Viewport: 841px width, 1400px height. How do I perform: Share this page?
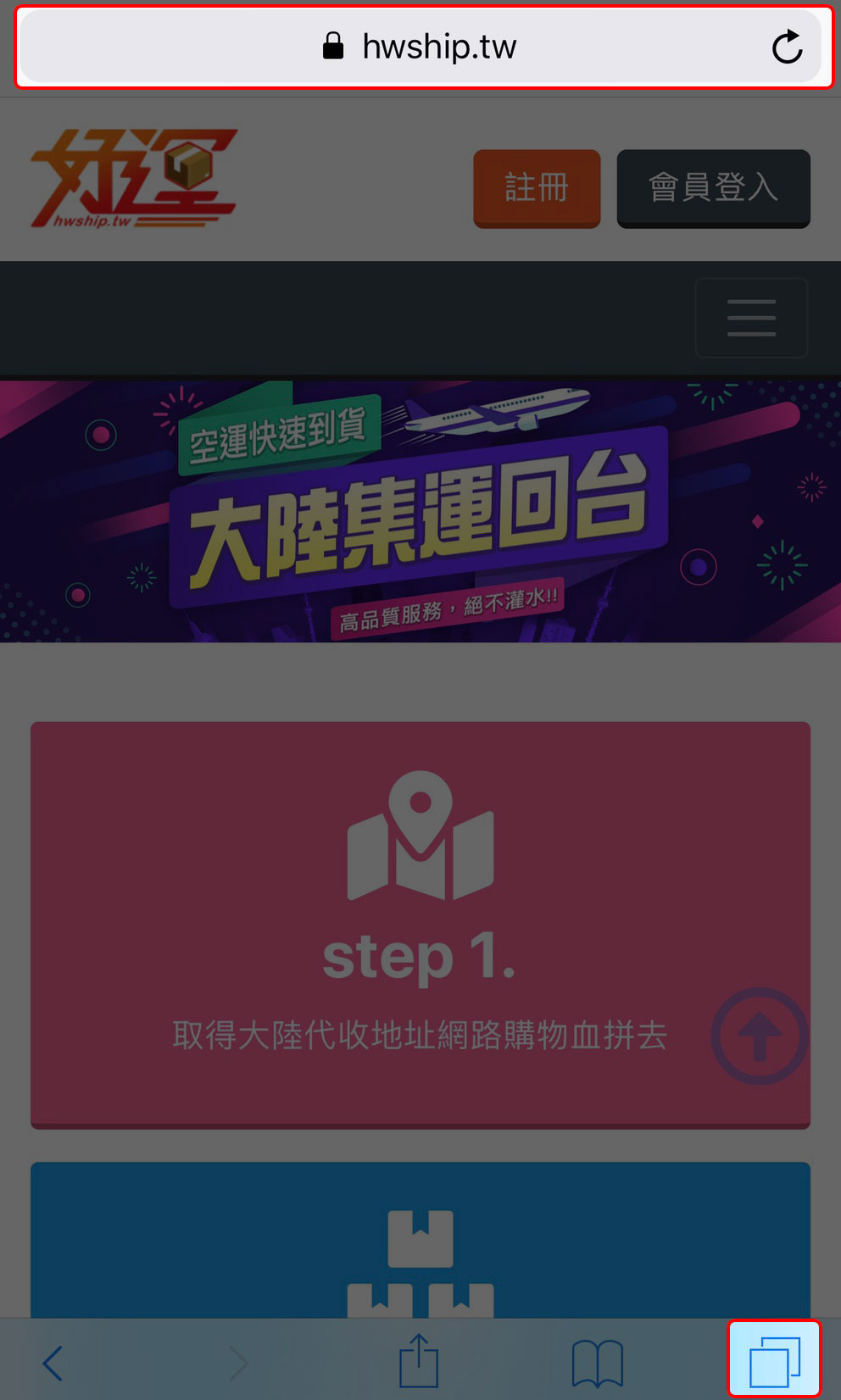click(x=419, y=1361)
